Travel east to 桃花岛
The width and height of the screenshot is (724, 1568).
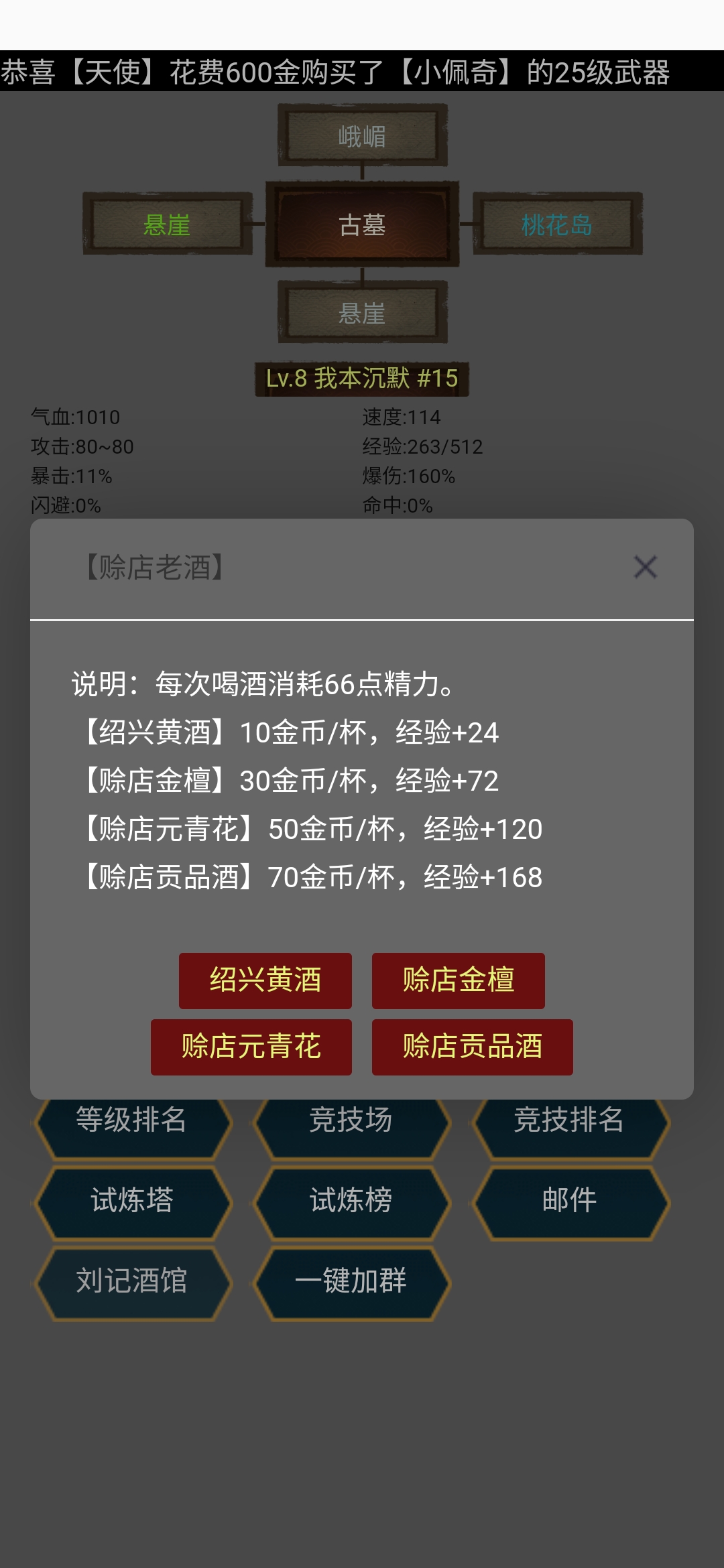pos(556,223)
